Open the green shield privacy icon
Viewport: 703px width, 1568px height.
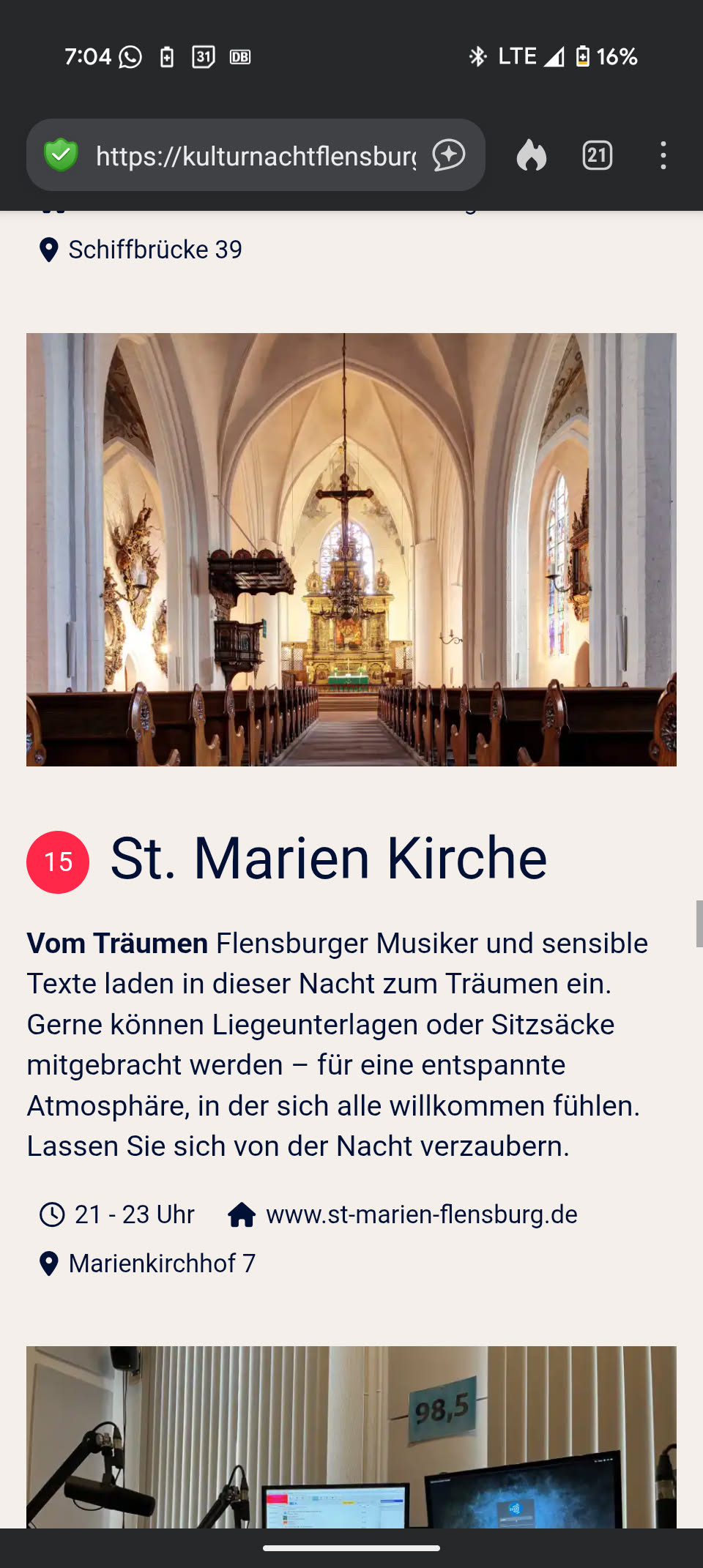(61, 155)
